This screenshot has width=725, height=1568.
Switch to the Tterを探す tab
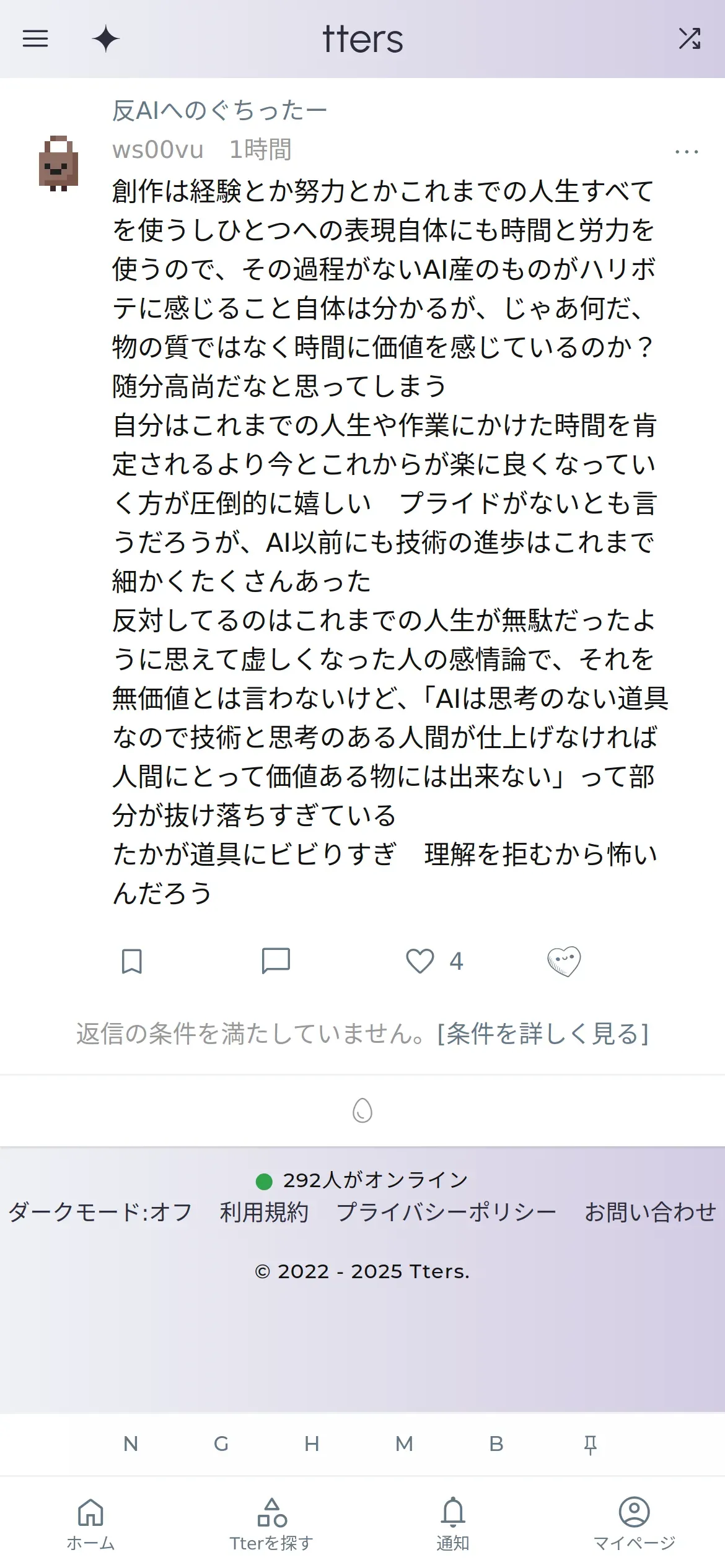pos(271,1525)
